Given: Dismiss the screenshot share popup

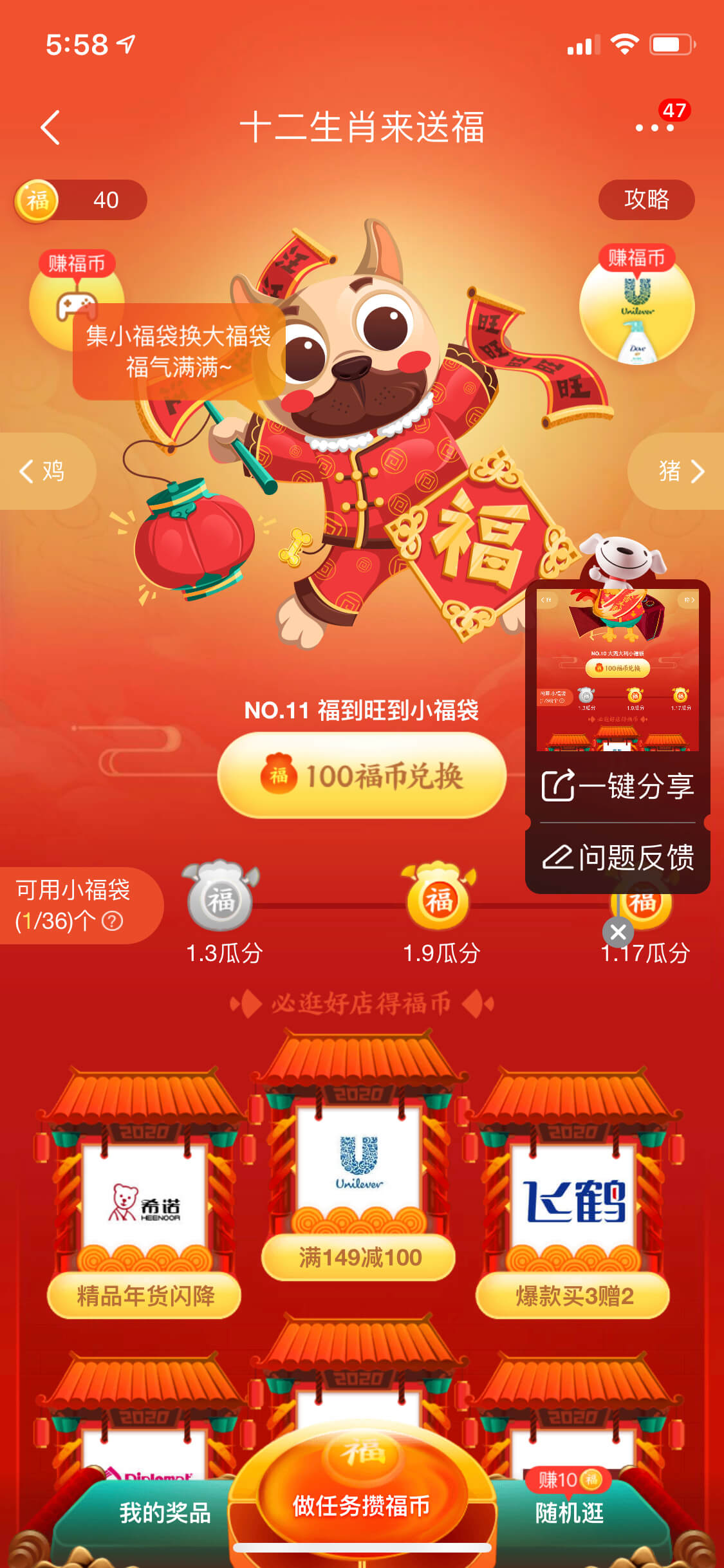Looking at the screenshot, I should coord(618,932).
